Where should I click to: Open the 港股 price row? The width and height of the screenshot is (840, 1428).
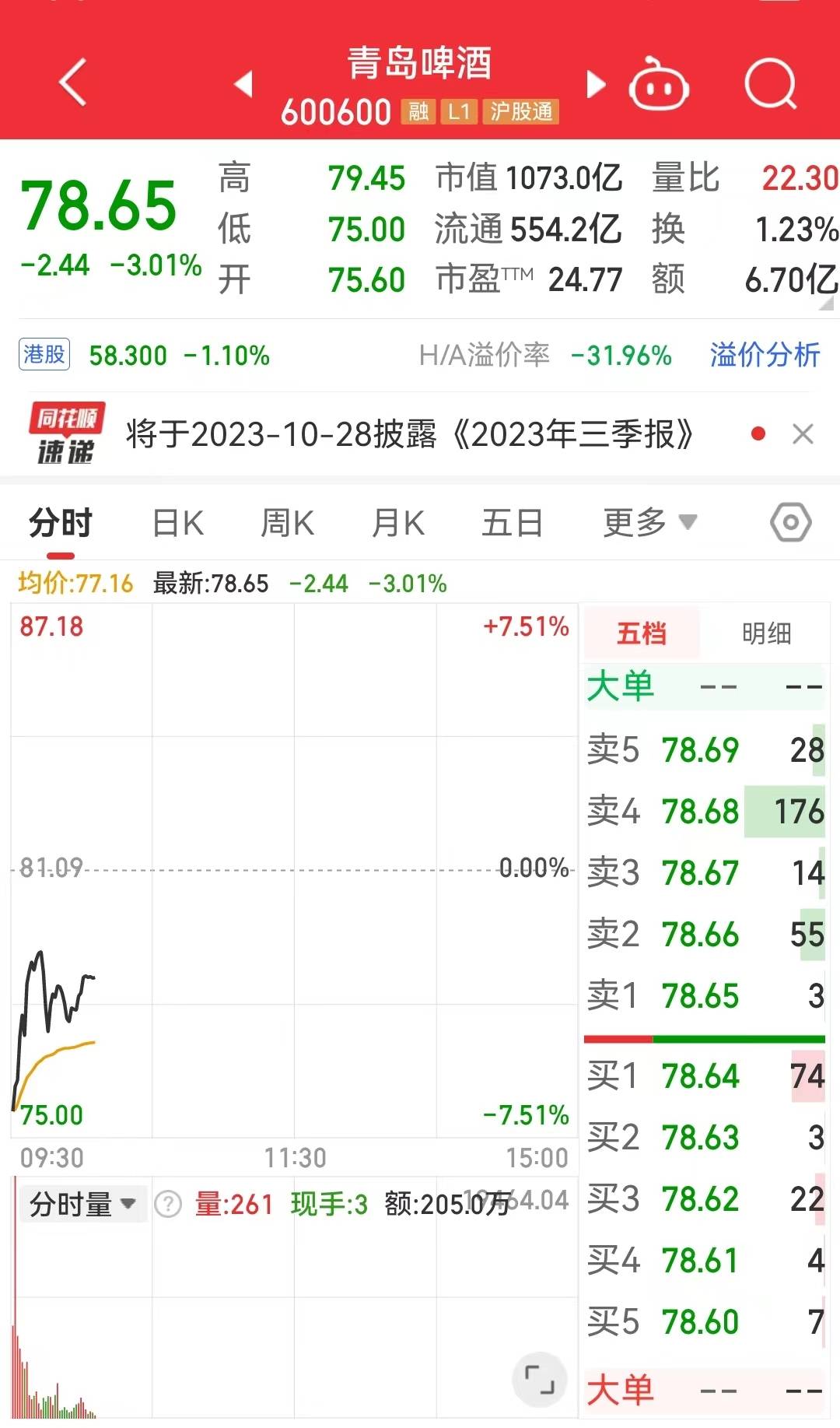144,356
